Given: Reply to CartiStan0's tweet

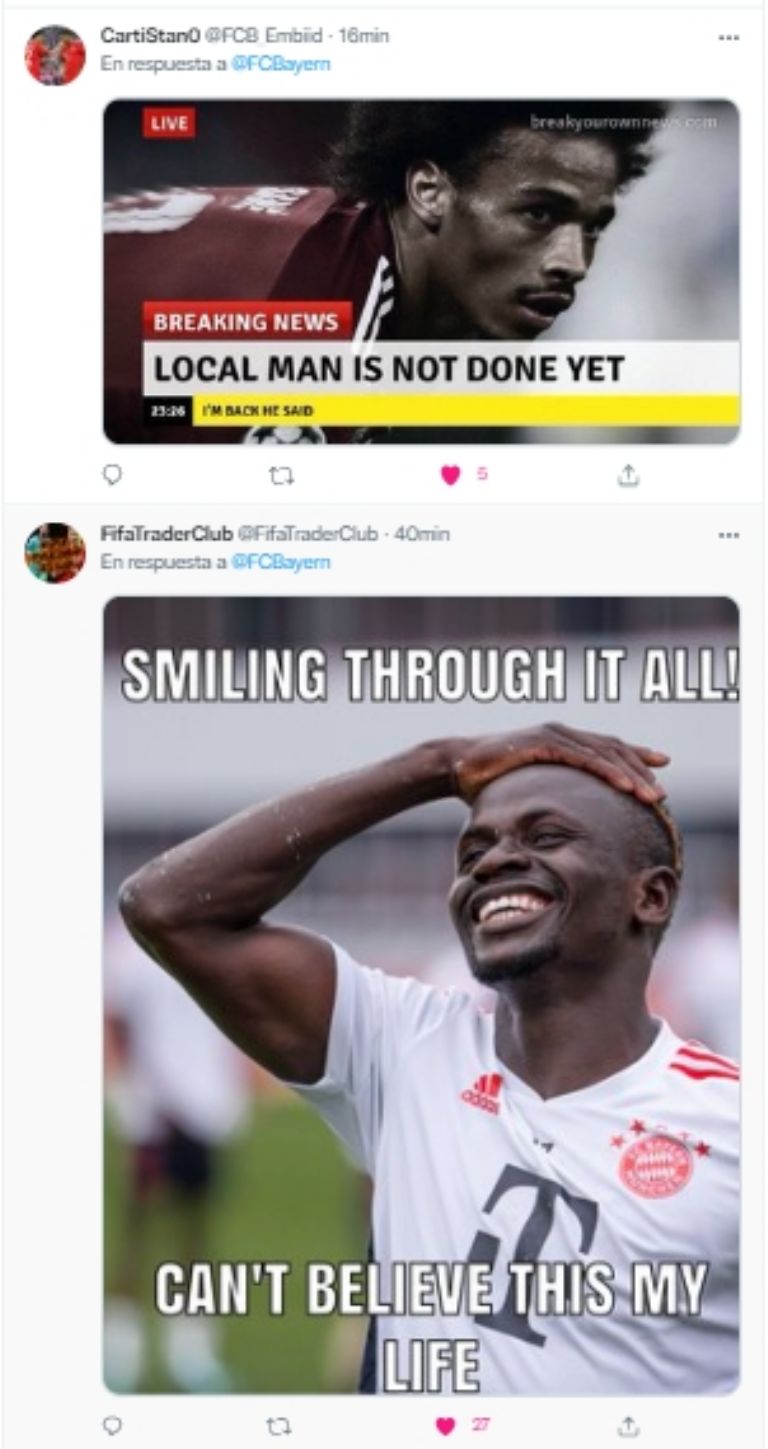Looking at the screenshot, I should pos(113,476).
